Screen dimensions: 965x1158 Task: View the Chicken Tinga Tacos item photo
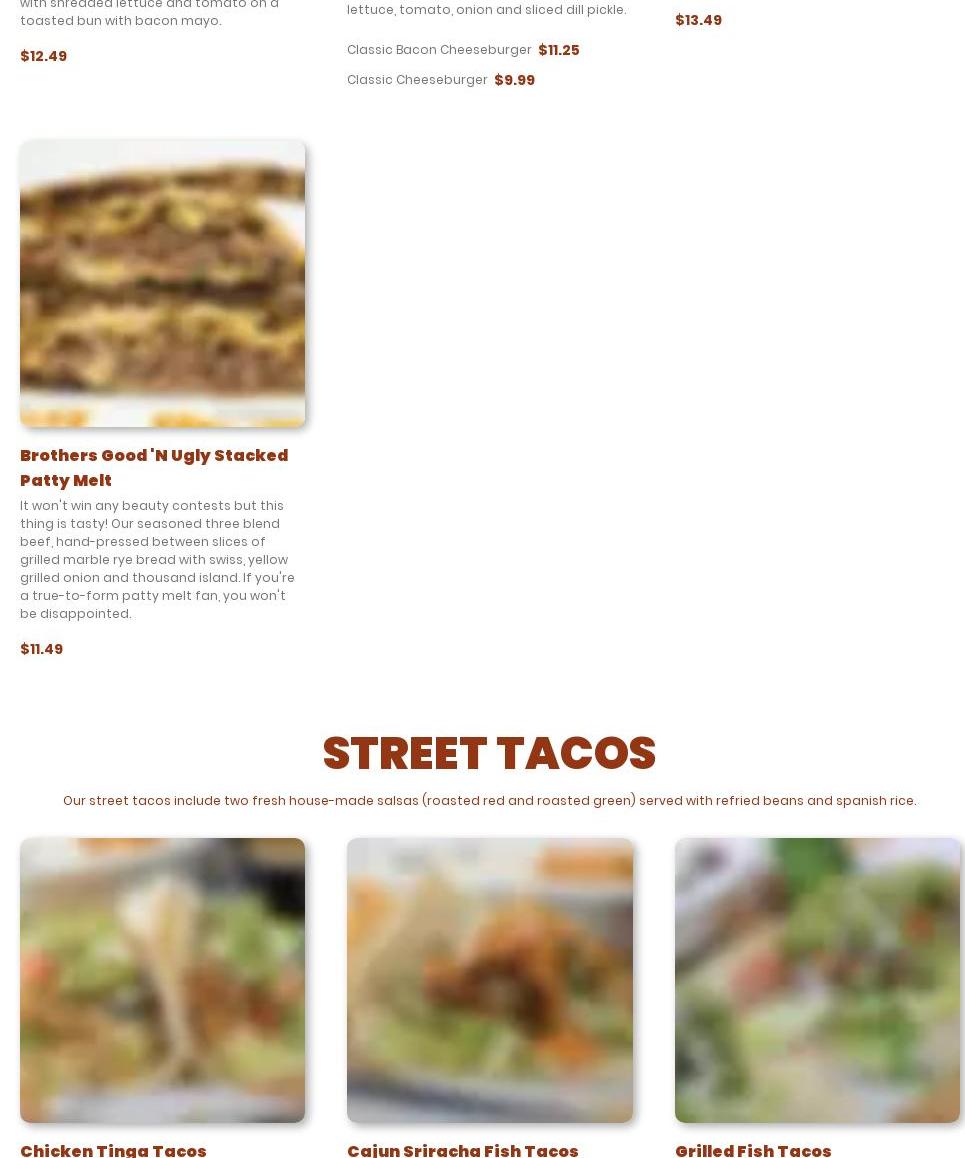[x=162, y=980]
